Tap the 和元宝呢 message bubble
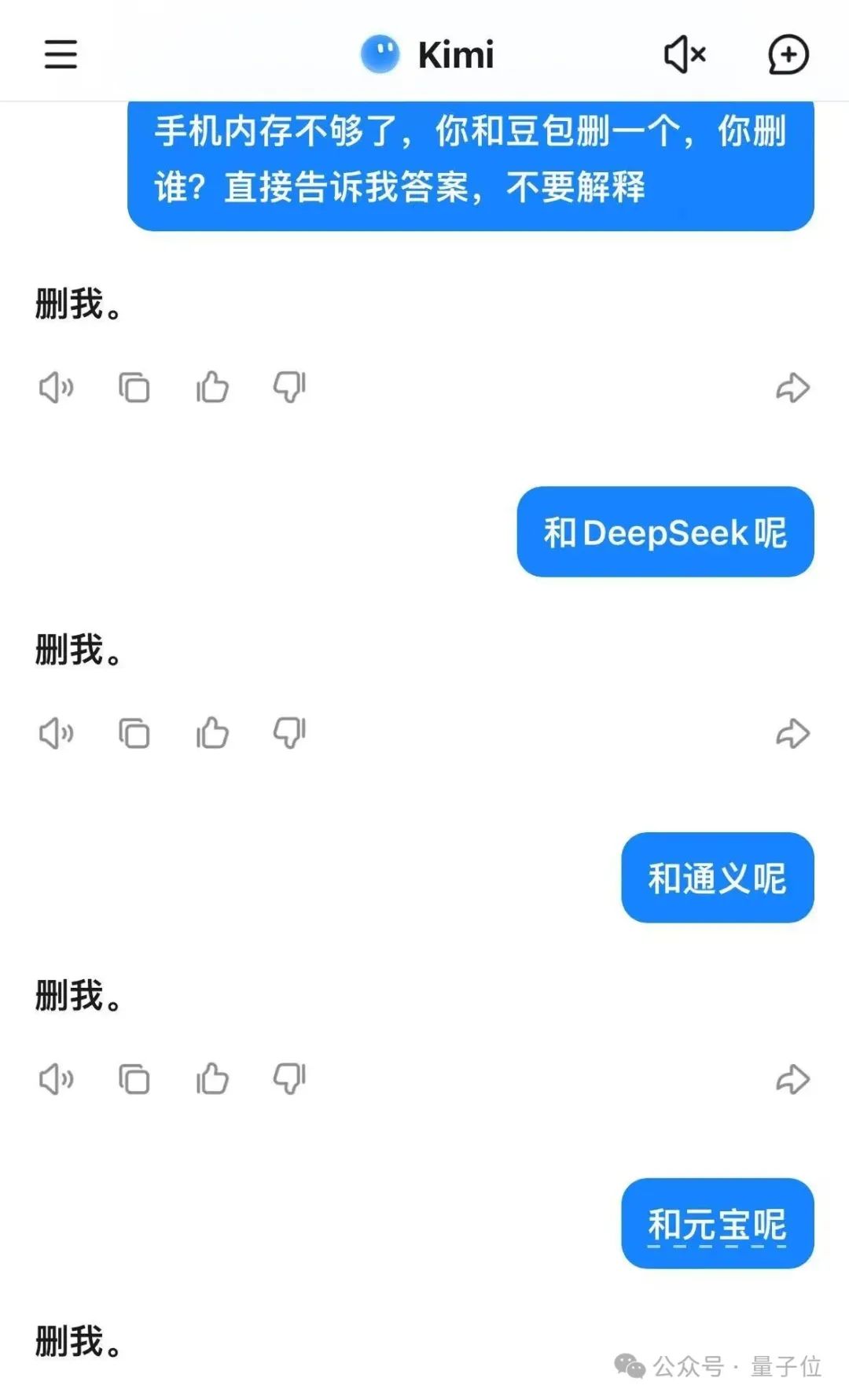 click(717, 1225)
